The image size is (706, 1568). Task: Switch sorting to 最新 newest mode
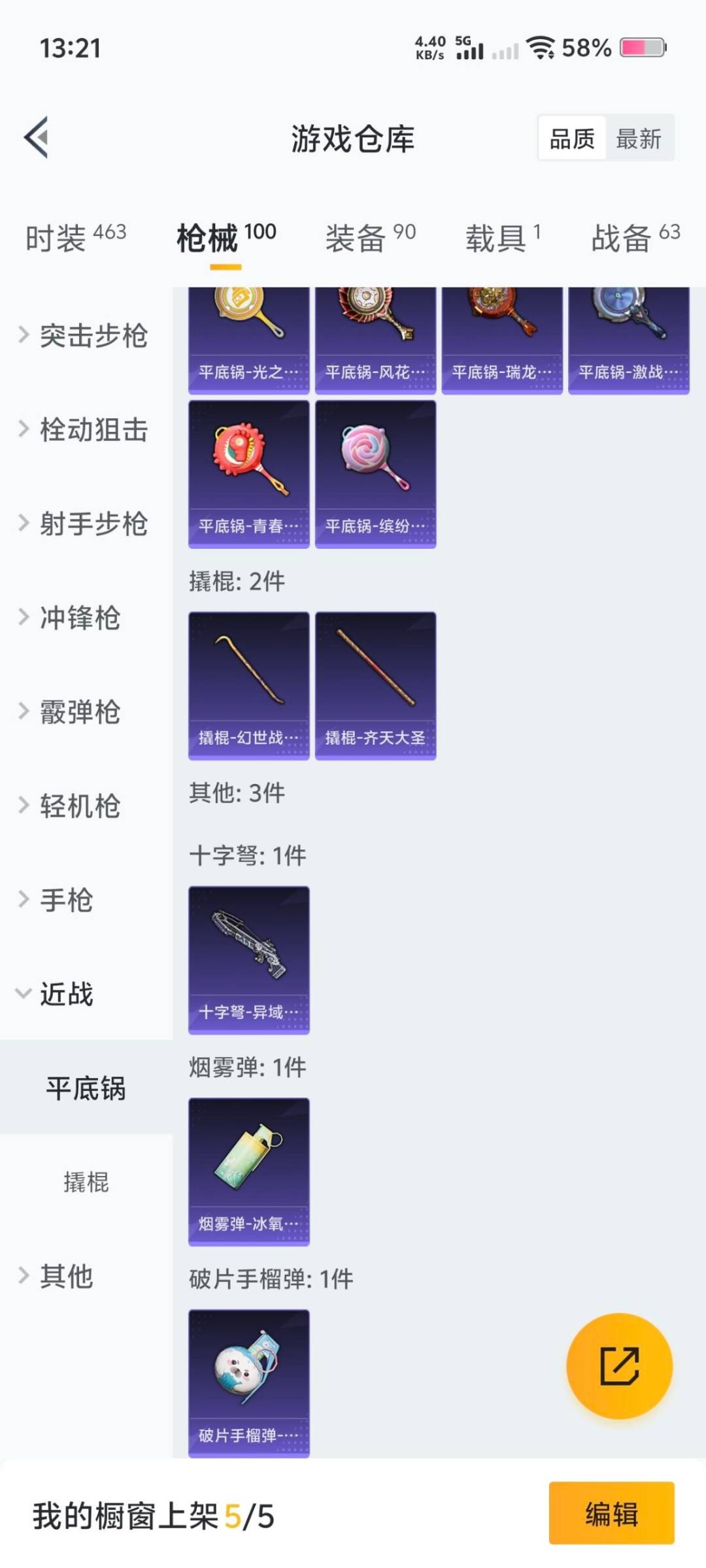[x=640, y=139]
